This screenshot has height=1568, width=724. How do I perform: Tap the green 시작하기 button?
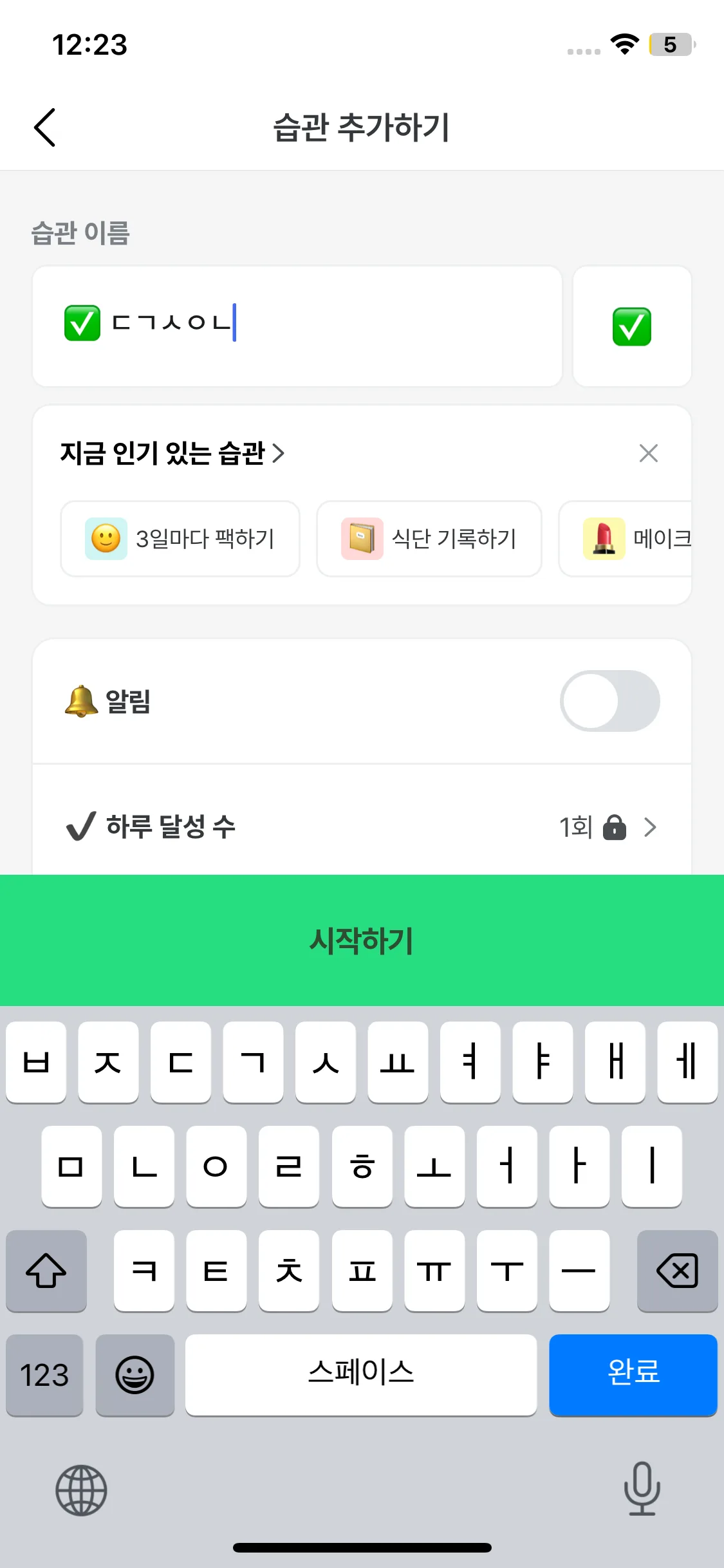coord(362,940)
